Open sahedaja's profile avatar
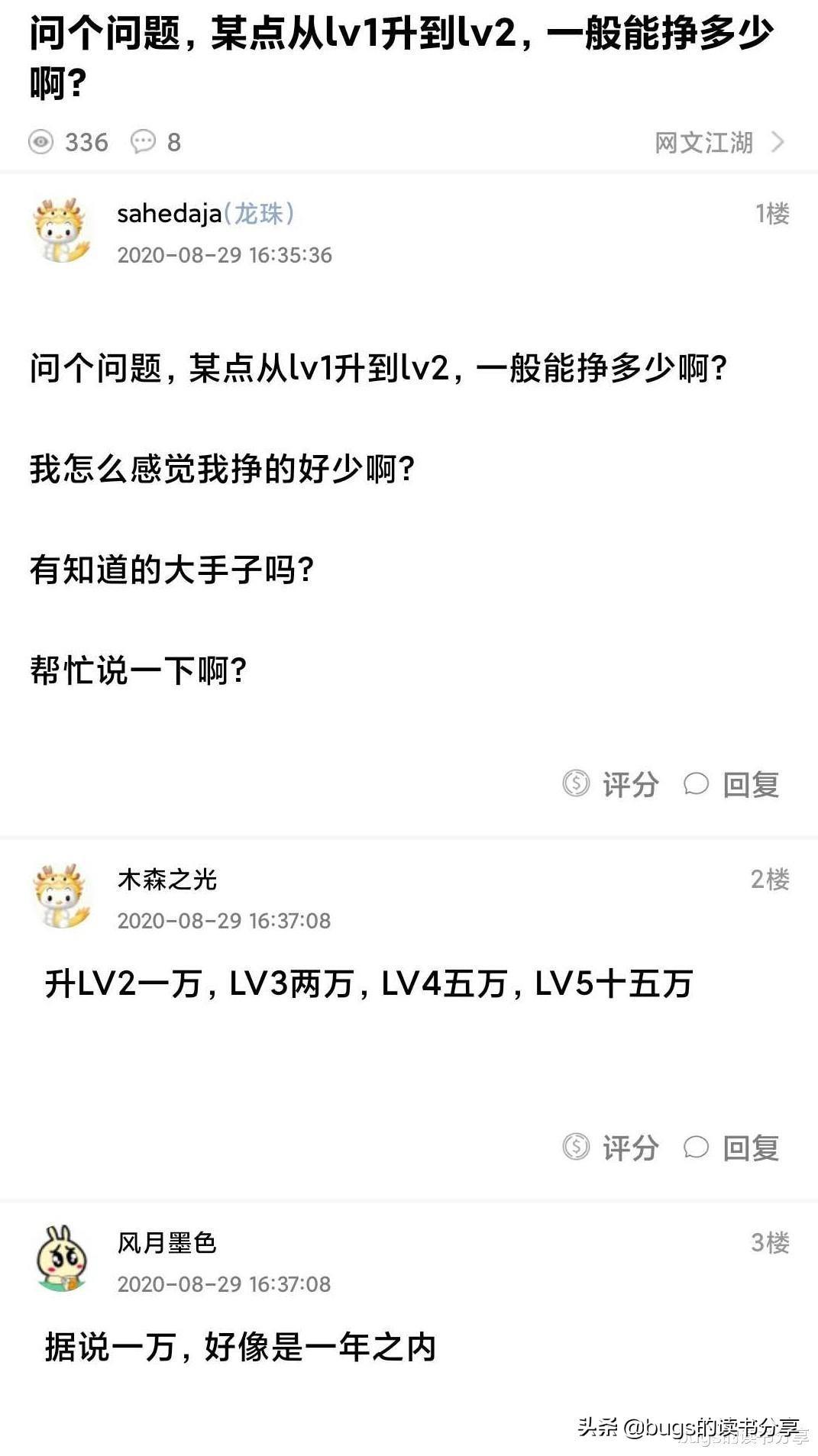 click(x=62, y=231)
